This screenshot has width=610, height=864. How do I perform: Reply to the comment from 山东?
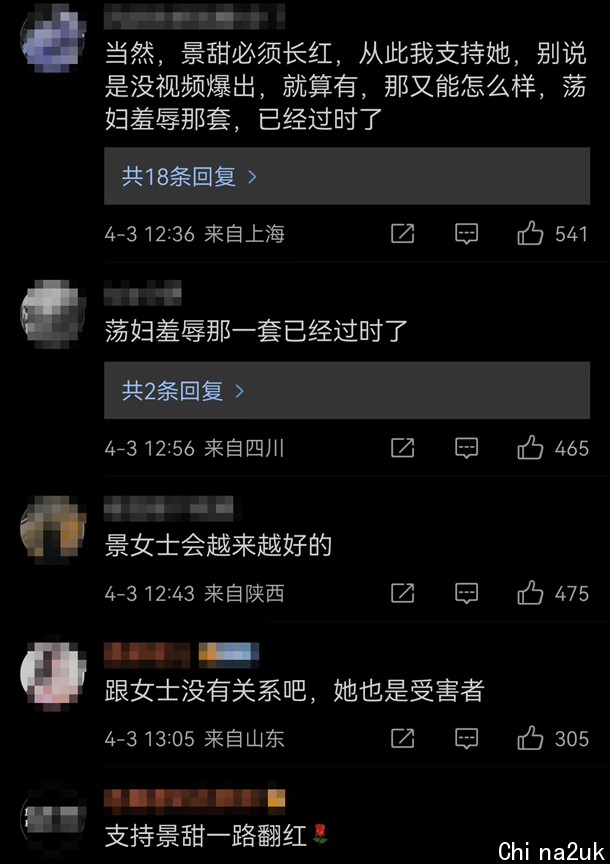466,739
